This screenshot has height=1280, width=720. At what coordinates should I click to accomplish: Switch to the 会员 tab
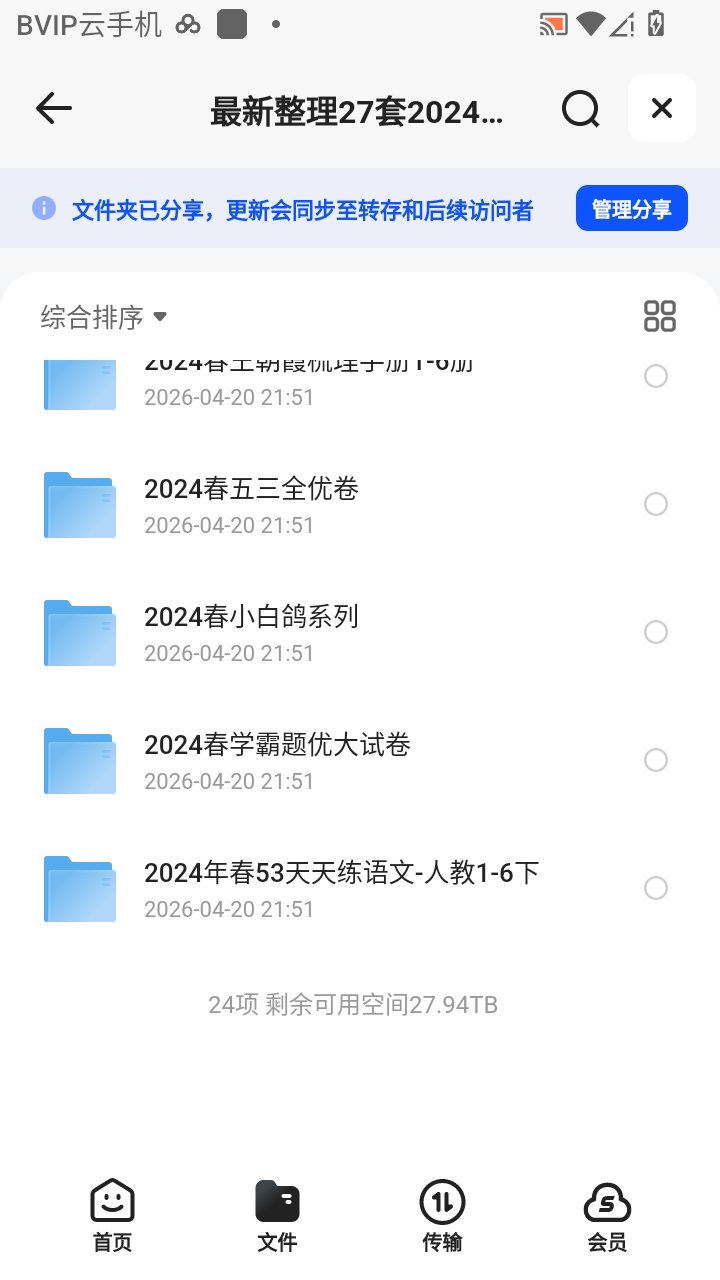[608, 1214]
